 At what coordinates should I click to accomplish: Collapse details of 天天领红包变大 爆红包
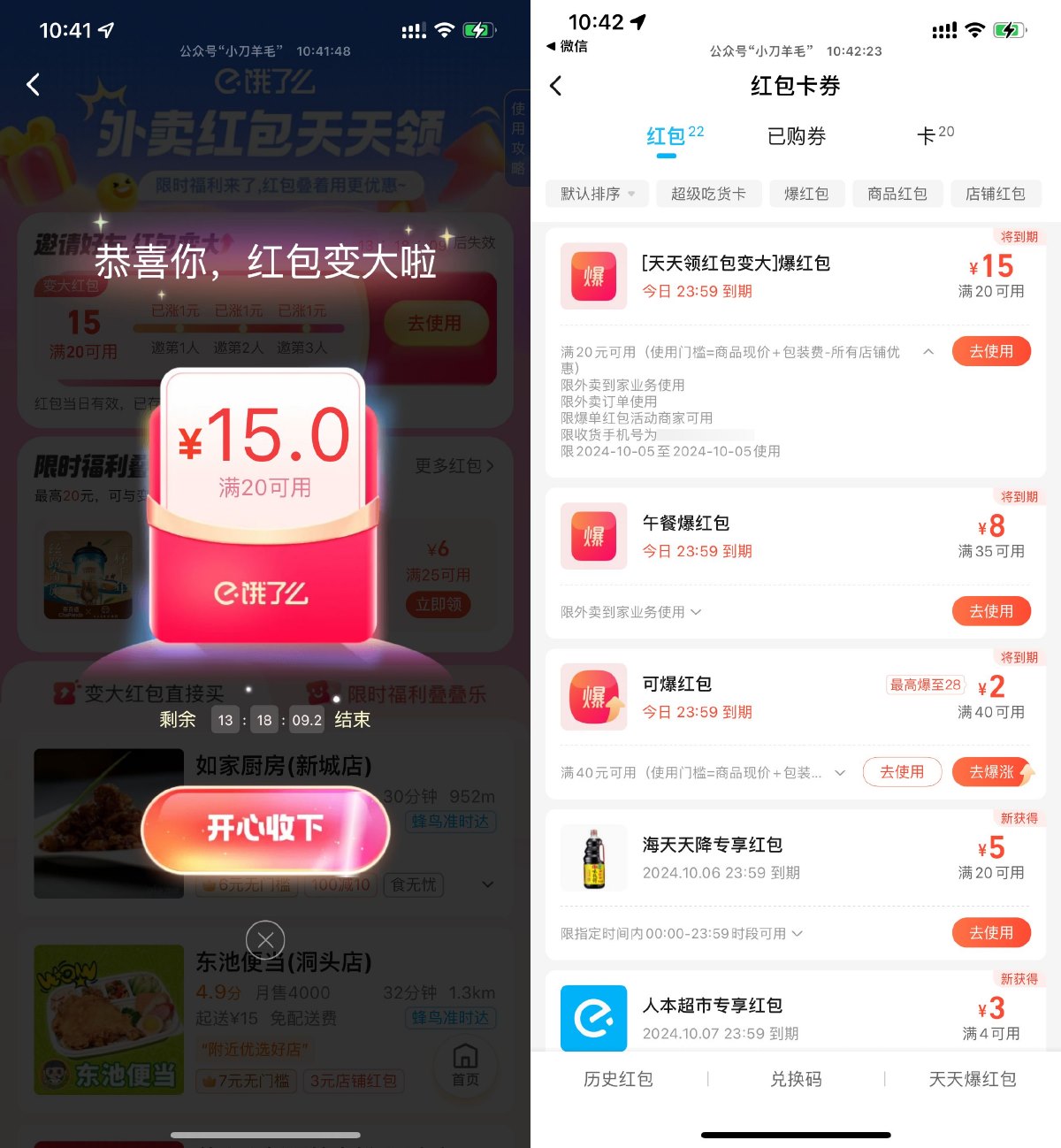[928, 352]
